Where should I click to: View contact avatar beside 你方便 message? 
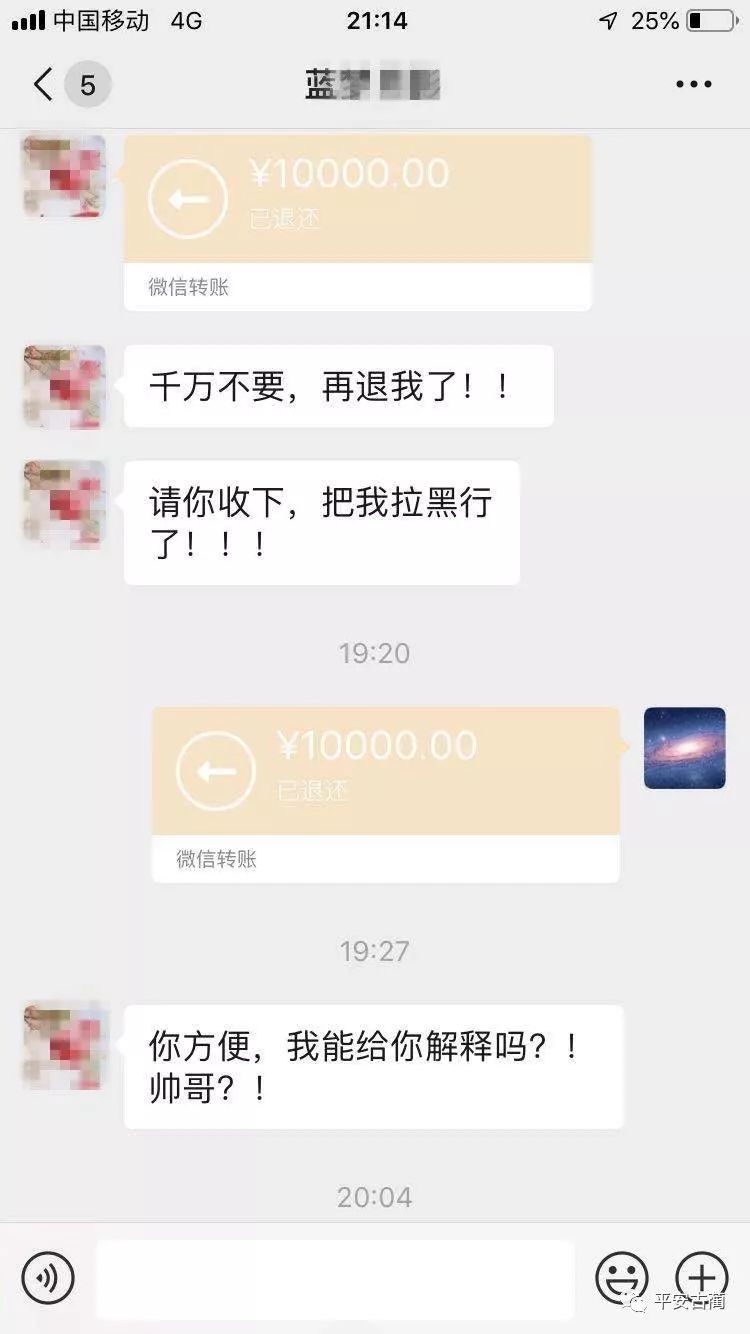pyautogui.click(x=64, y=1046)
